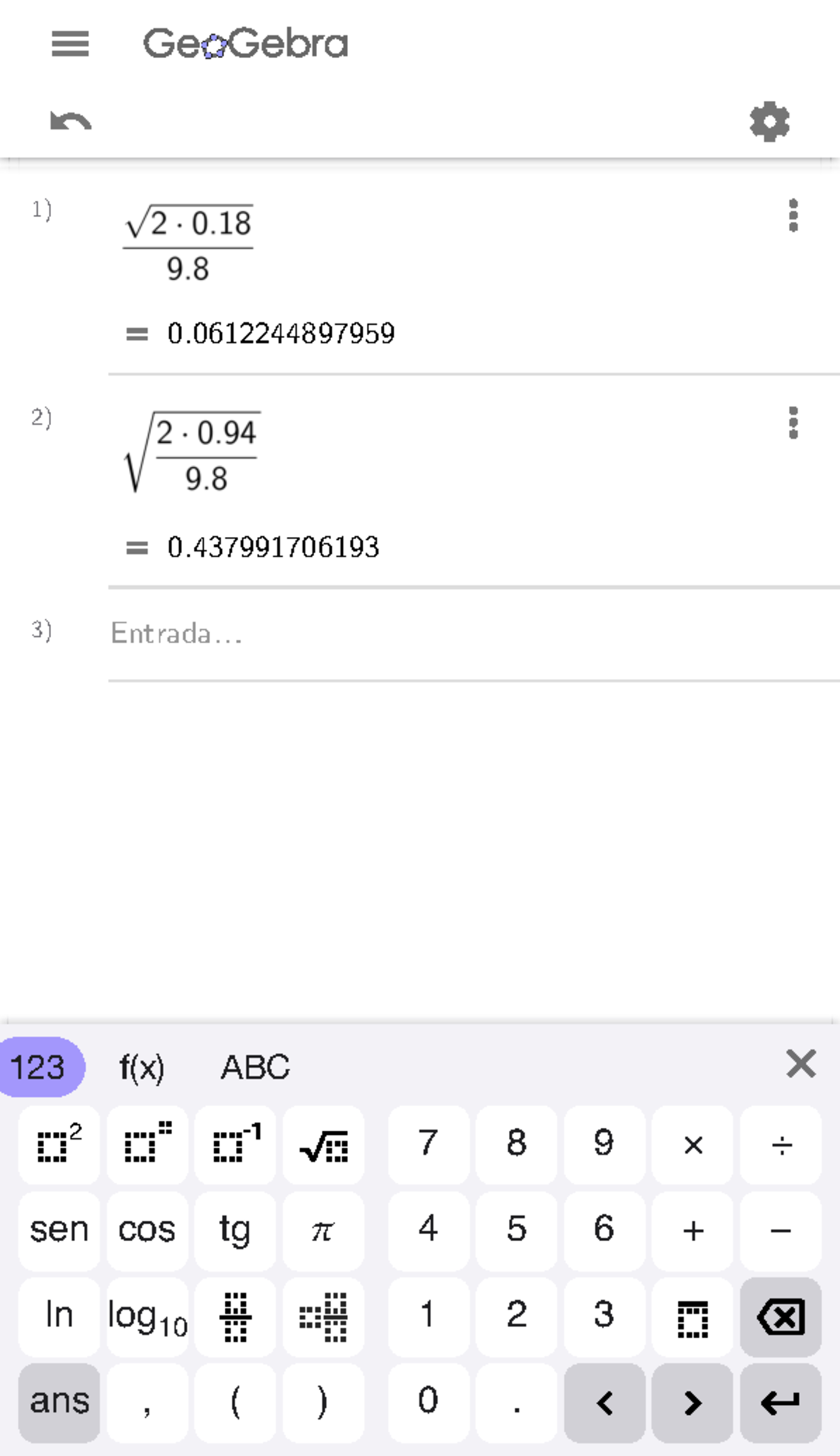Image resolution: width=840 pixels, height=1456 pixels.
Task: Select the mixed fraction key
Action: point(323,1317)
